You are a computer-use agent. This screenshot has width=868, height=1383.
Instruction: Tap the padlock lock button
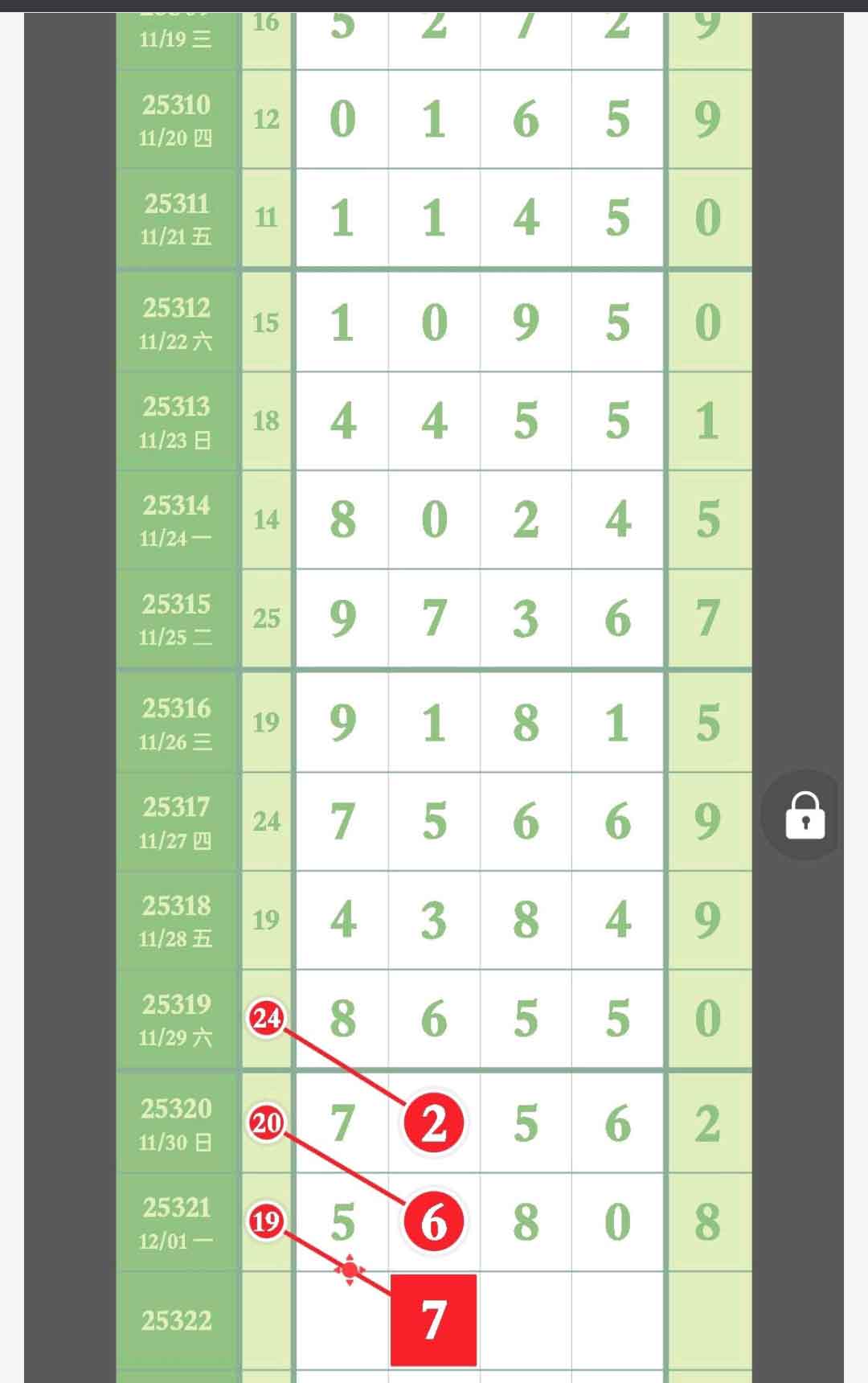point(805,815)
